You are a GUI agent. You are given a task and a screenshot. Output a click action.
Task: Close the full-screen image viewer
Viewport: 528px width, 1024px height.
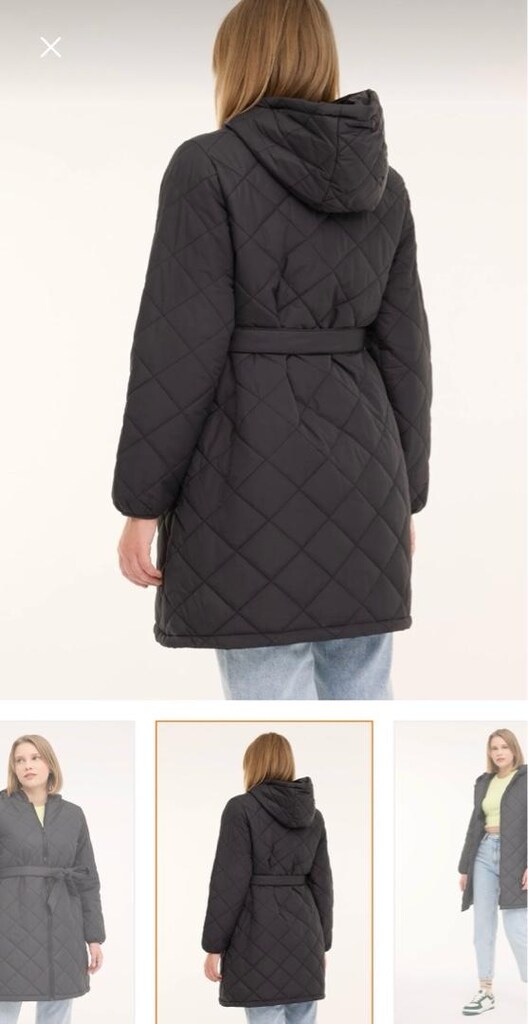point(50,47)
